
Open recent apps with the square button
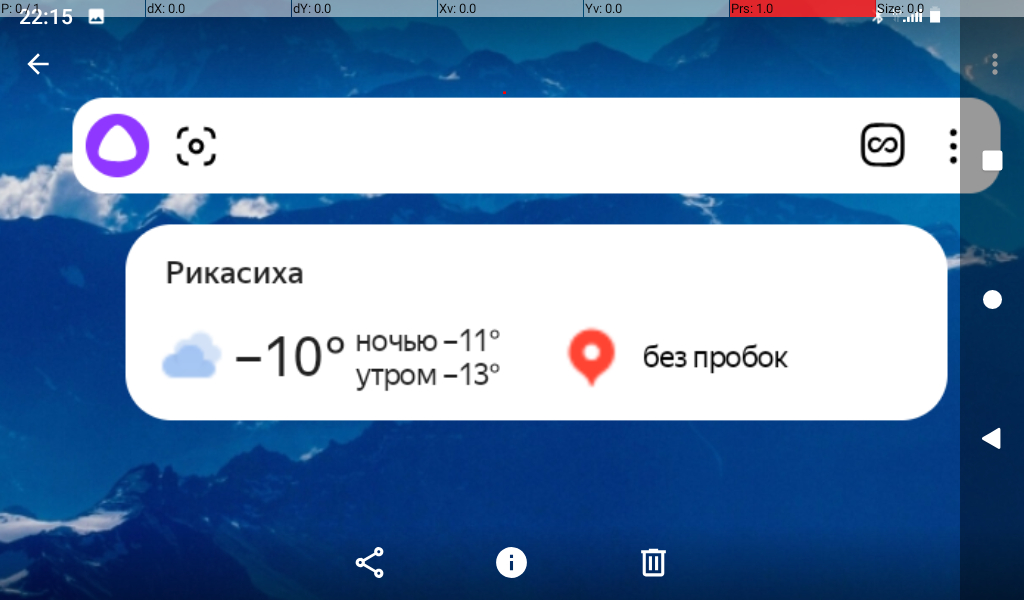click(x=992, y=161)
